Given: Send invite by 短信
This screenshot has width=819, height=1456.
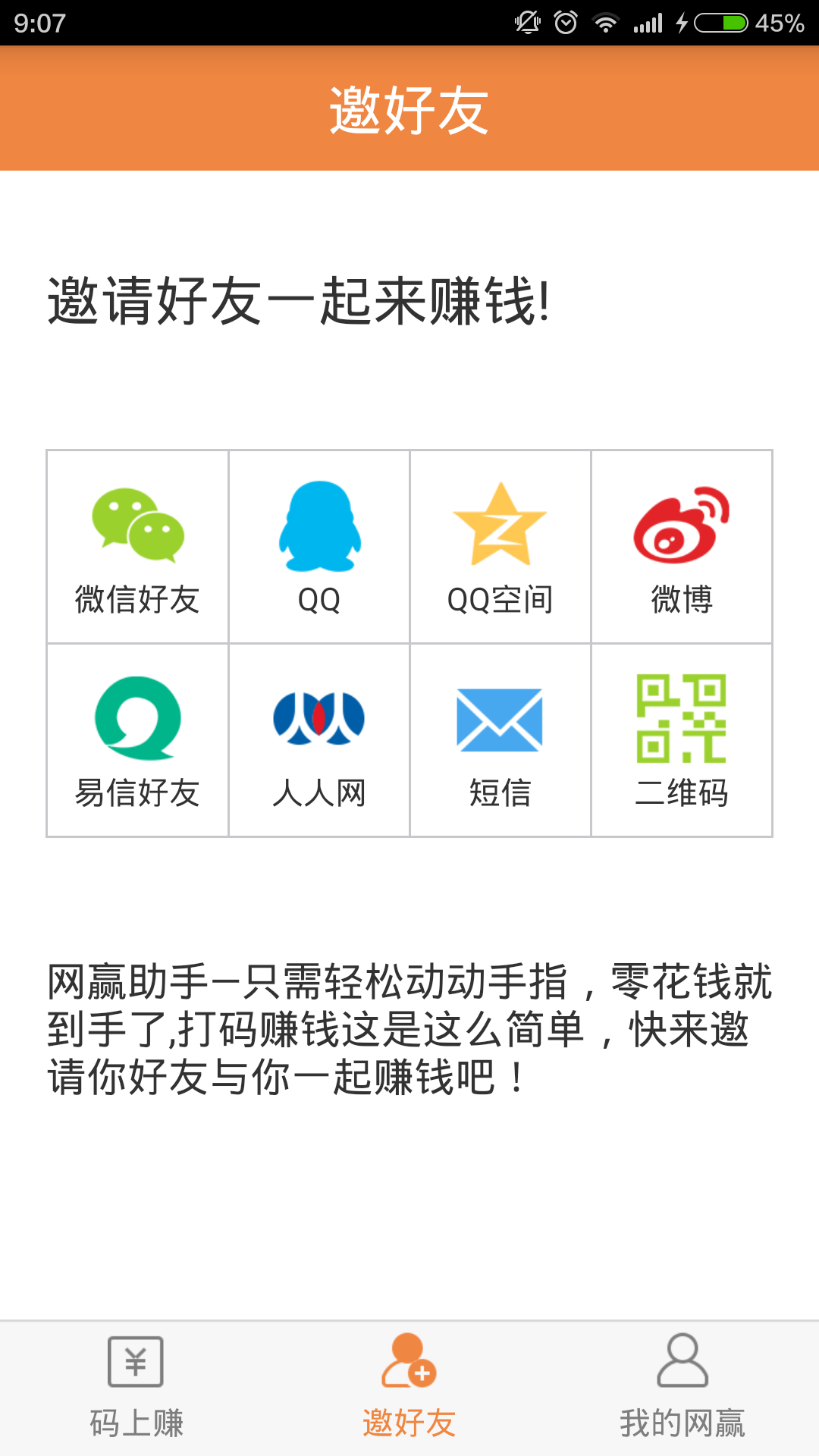Looking at the screenshot, I should tap(500, 740).
